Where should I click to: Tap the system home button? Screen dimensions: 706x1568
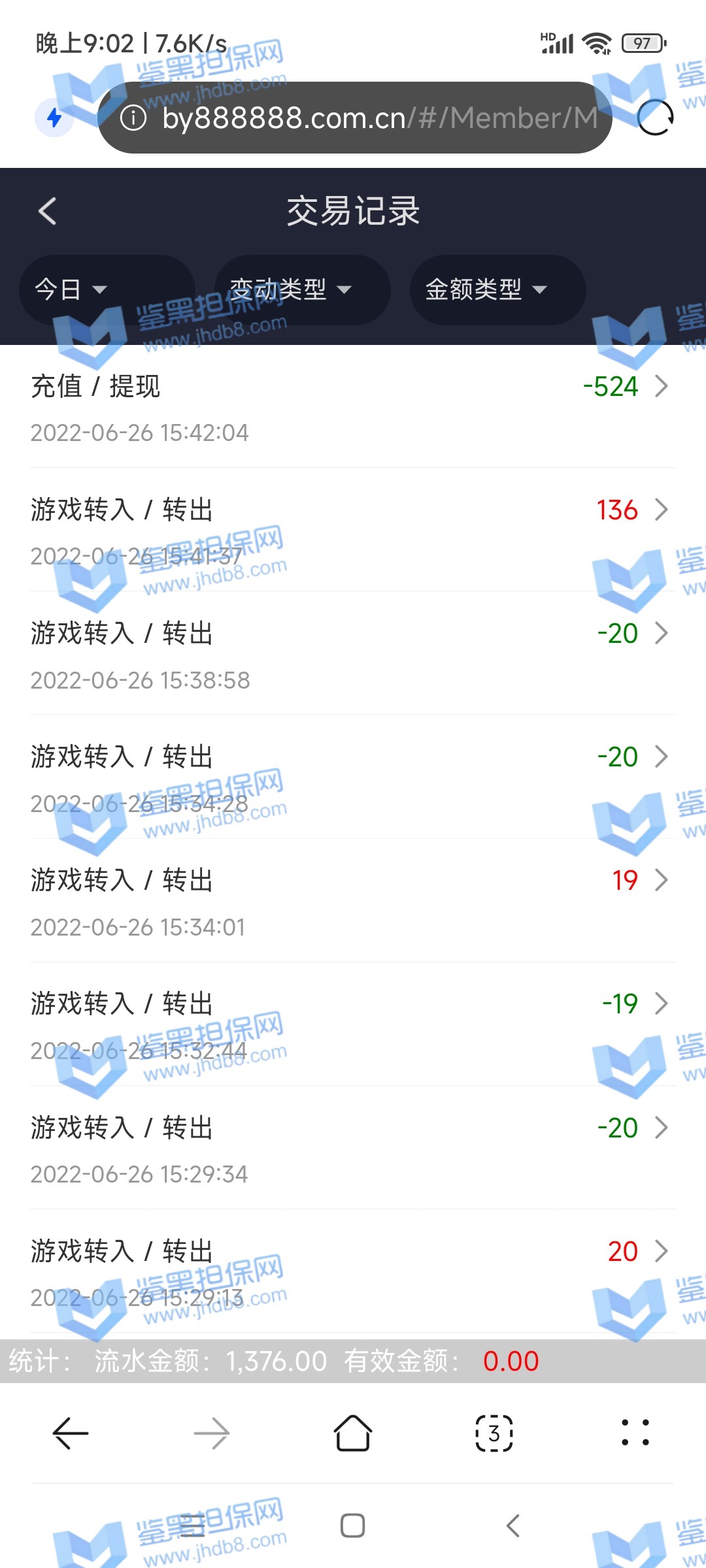[x=353, y=1526]
